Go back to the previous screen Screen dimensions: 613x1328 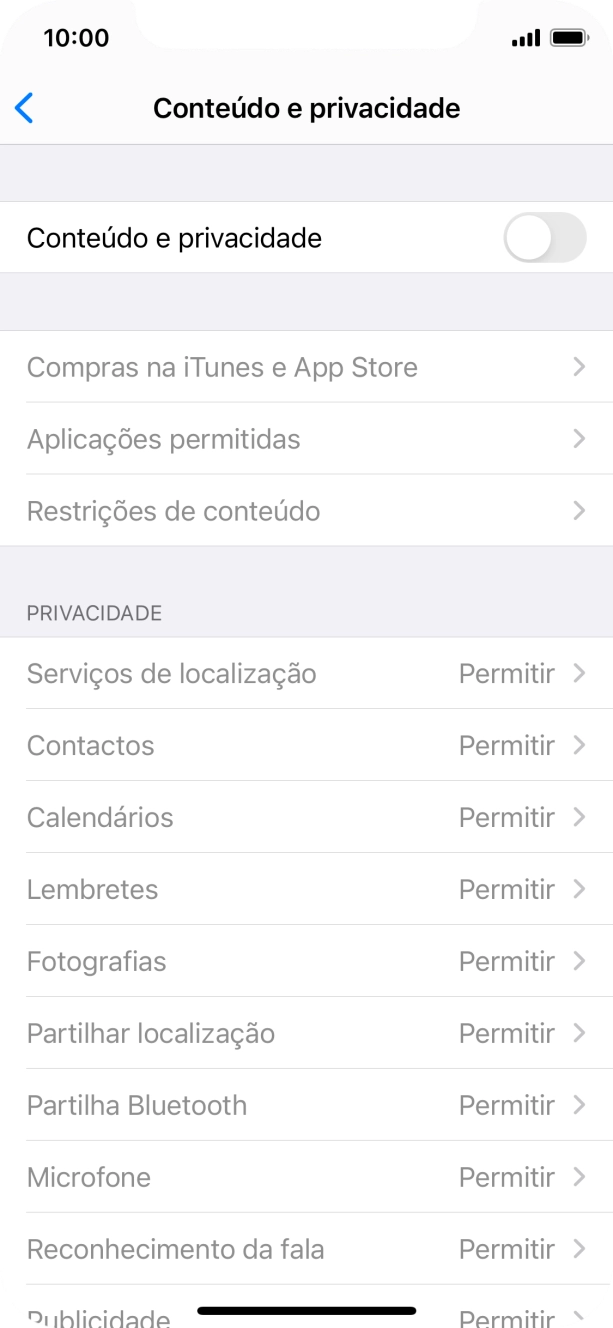(x=25, y=108)
